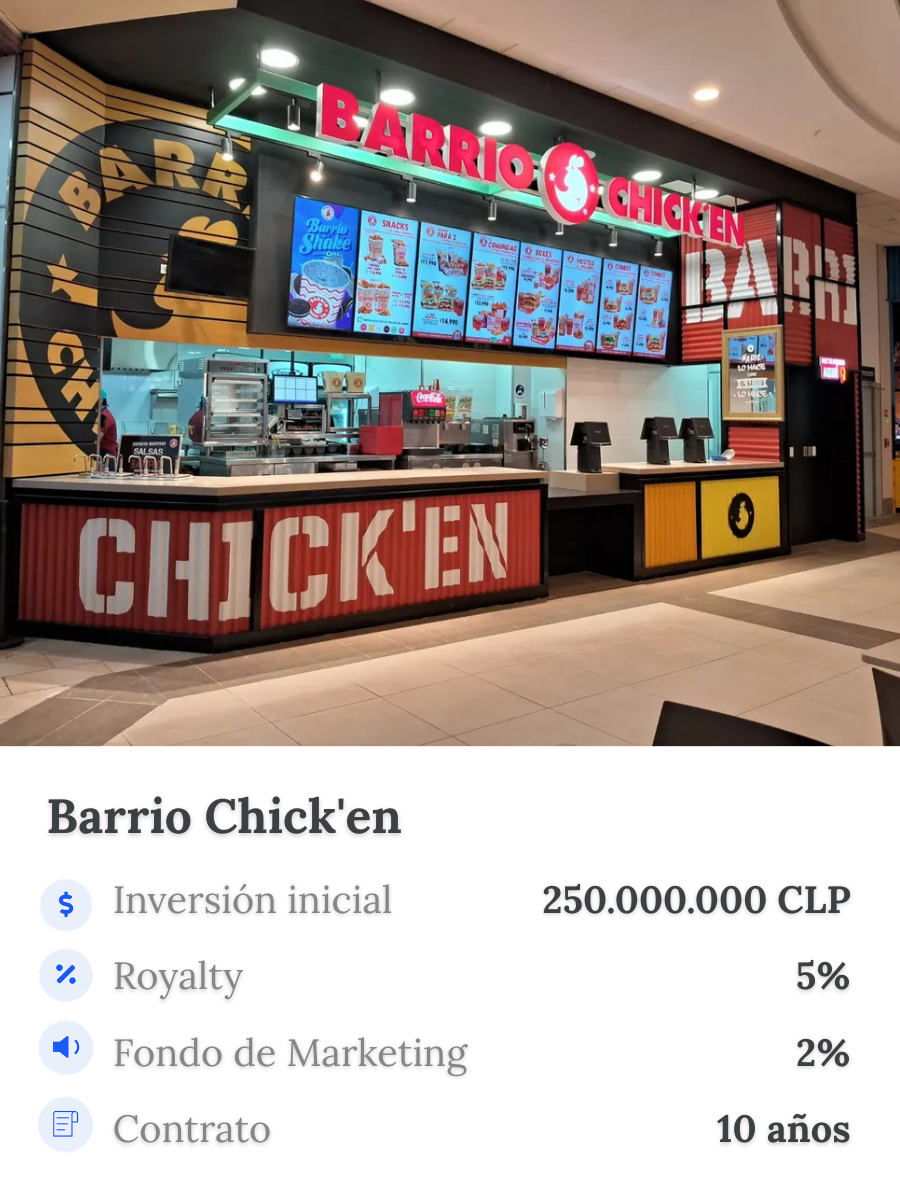Click the dollar sign icon beside Inversión inicial
This screenshot has height=1200, width=900.
[x=65, y=905]
